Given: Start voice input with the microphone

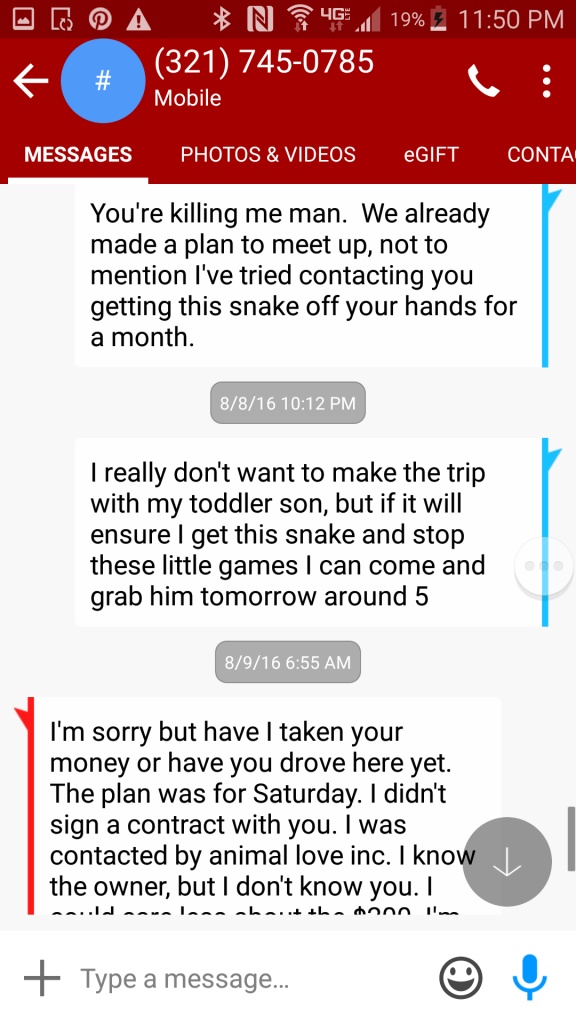Looking at the screenshot, I should point(529,977).
